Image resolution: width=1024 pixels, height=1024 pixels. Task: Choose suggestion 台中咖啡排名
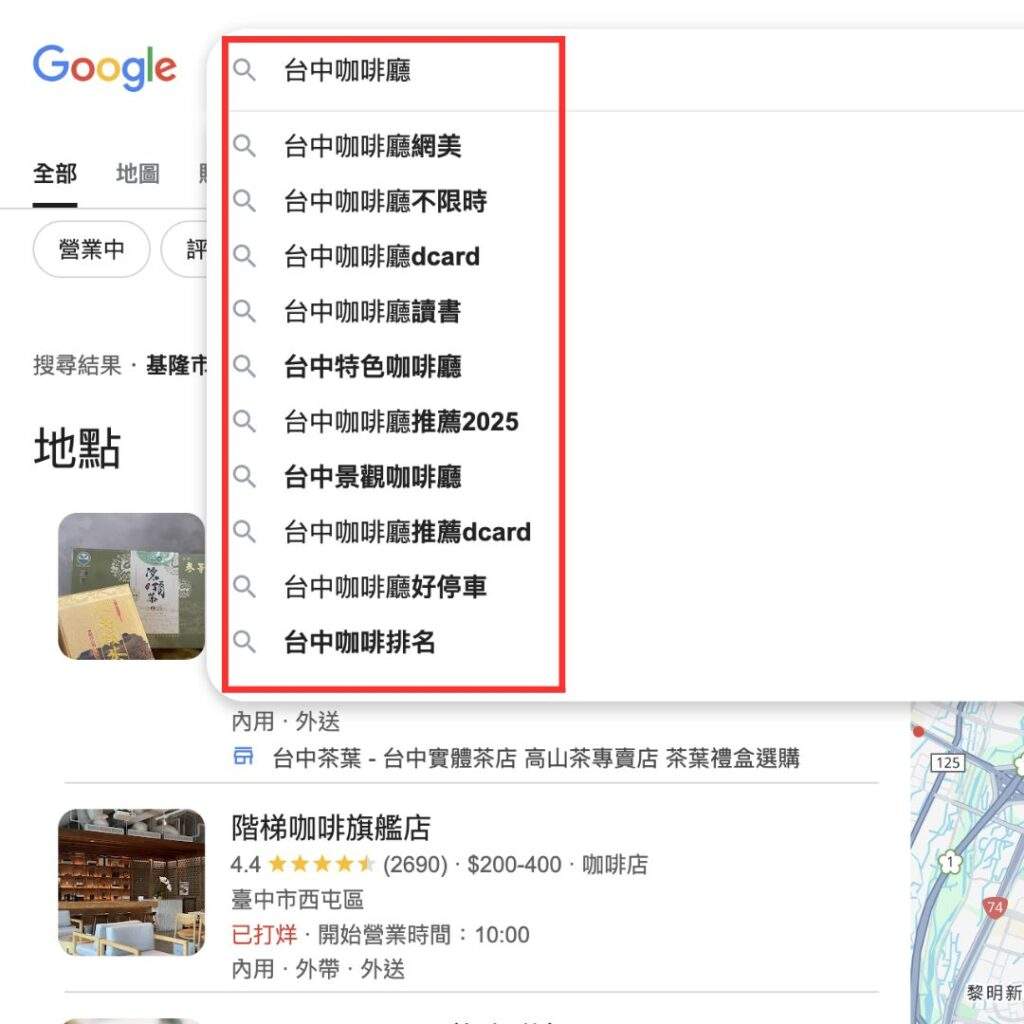pyautogui.click(x=359, y=641)
